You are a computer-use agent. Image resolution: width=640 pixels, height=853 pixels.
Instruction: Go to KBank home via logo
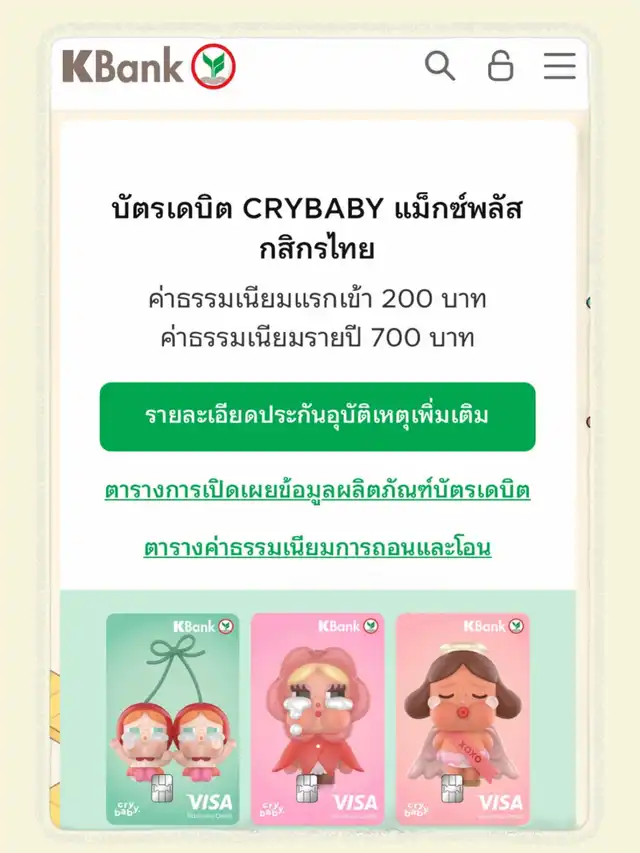[149, 66]
